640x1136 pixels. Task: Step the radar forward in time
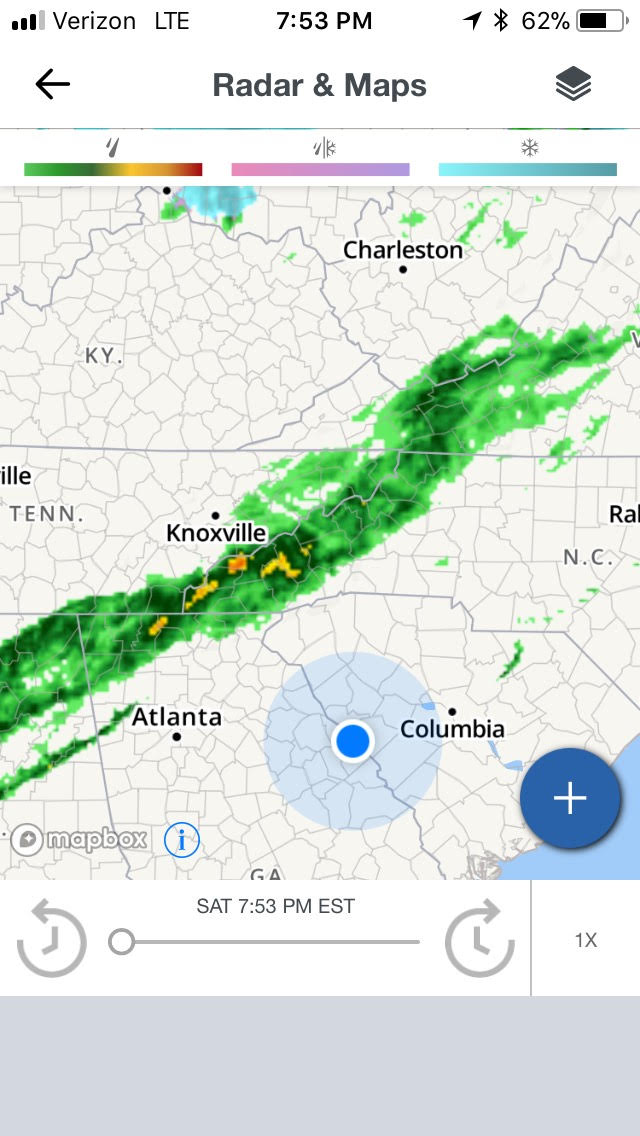tap(479, 939)
